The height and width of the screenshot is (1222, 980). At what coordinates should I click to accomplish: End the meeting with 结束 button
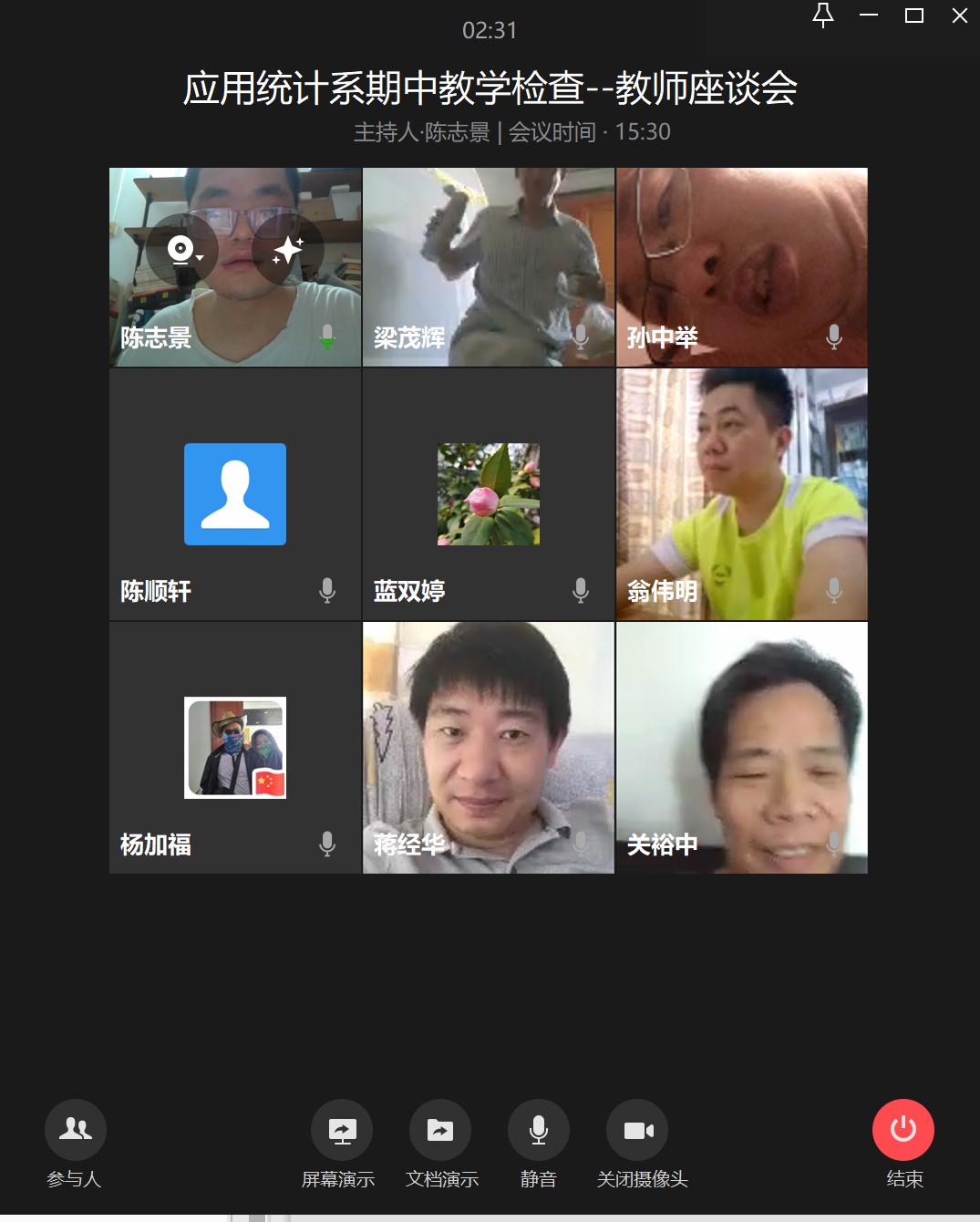pos(903,1131)
